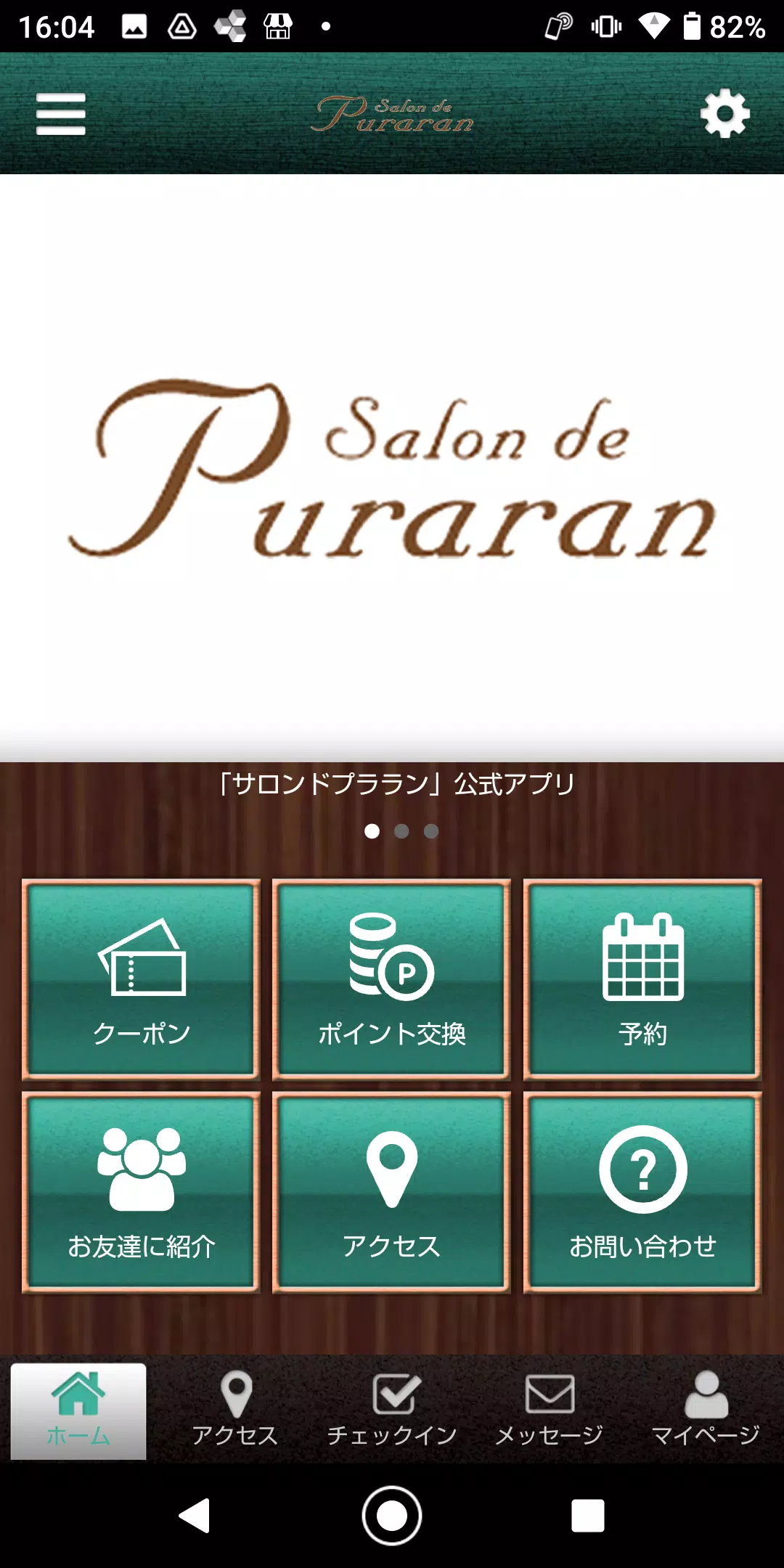Image resolution: width=784 pixels, height=1568 pixels.
Task: Go to the チェックイン tab
Action: pos(392,1410)
